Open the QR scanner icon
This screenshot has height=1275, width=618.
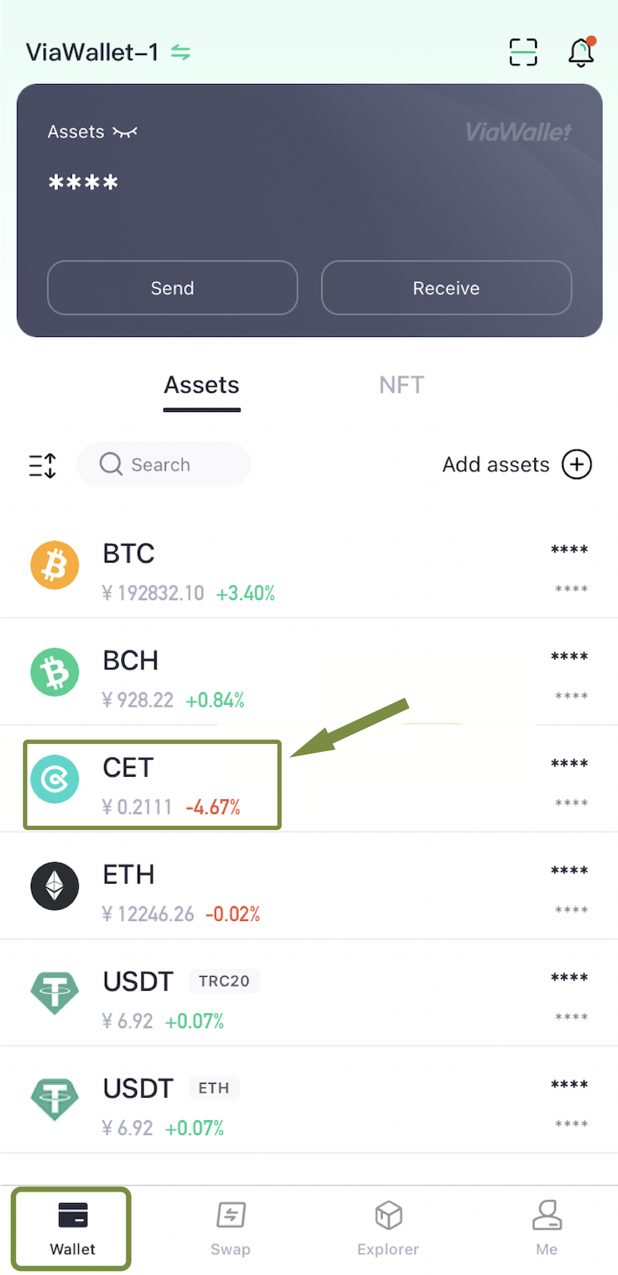click(523, 52)
